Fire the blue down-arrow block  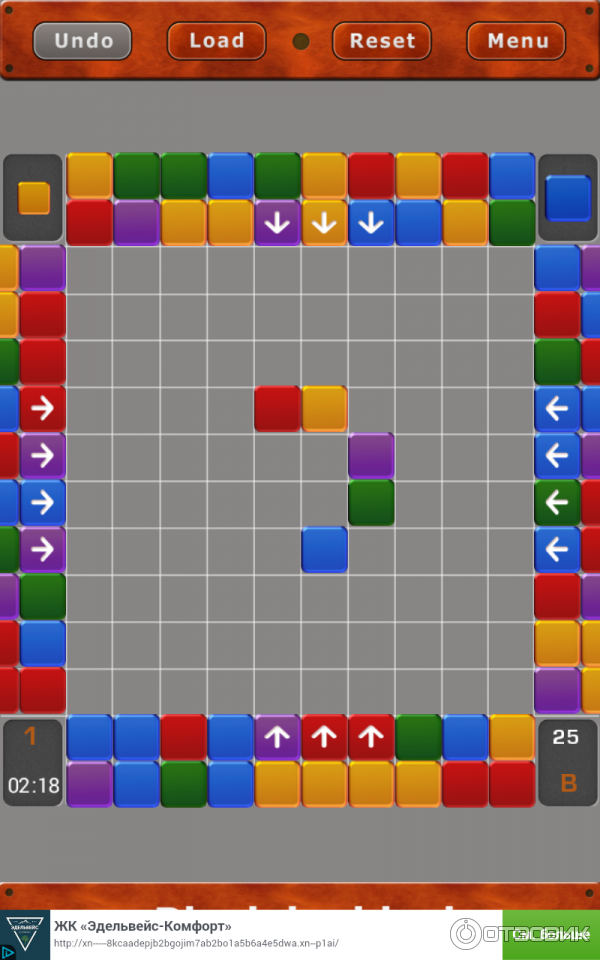click(371, 223)
